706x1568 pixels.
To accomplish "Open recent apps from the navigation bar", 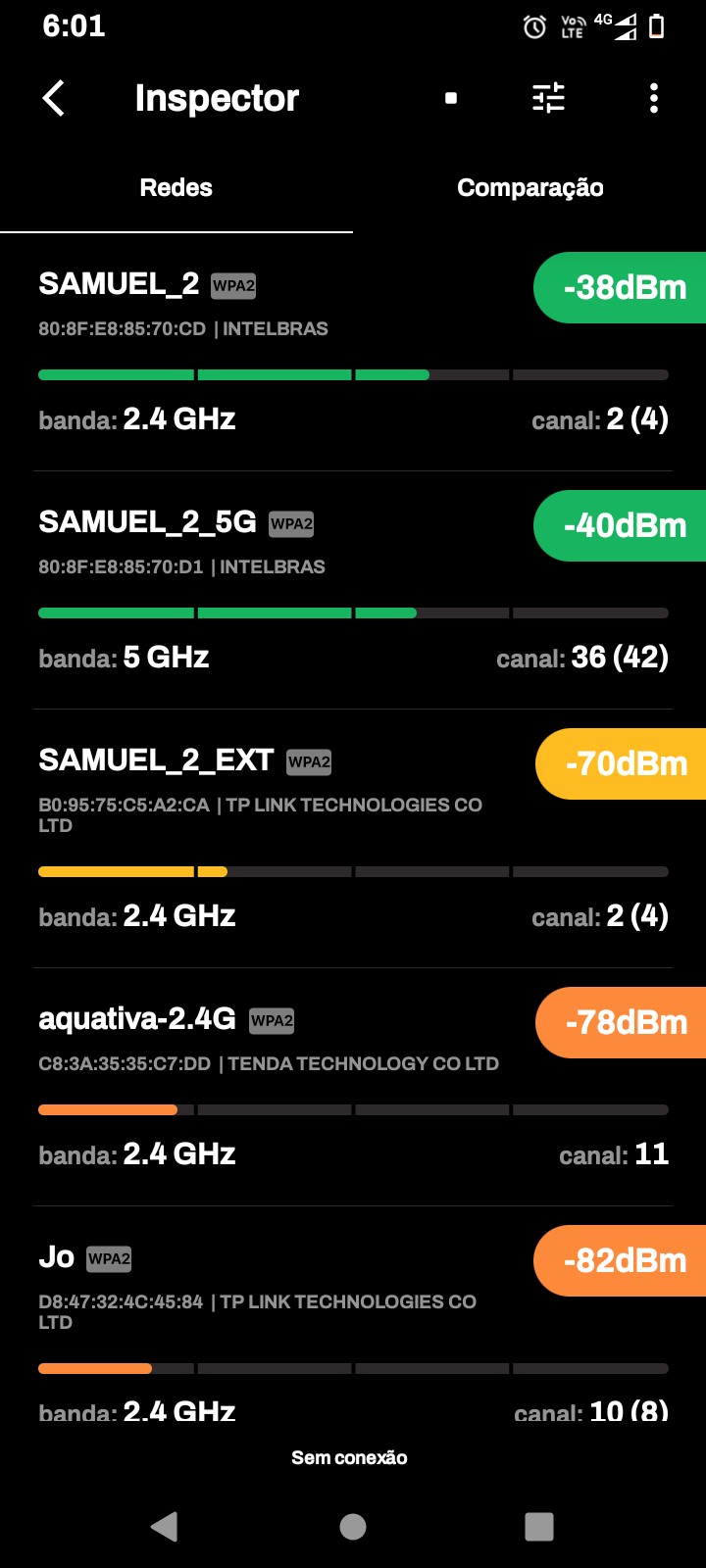I will pyautogui.click(x=539, y=1526).
